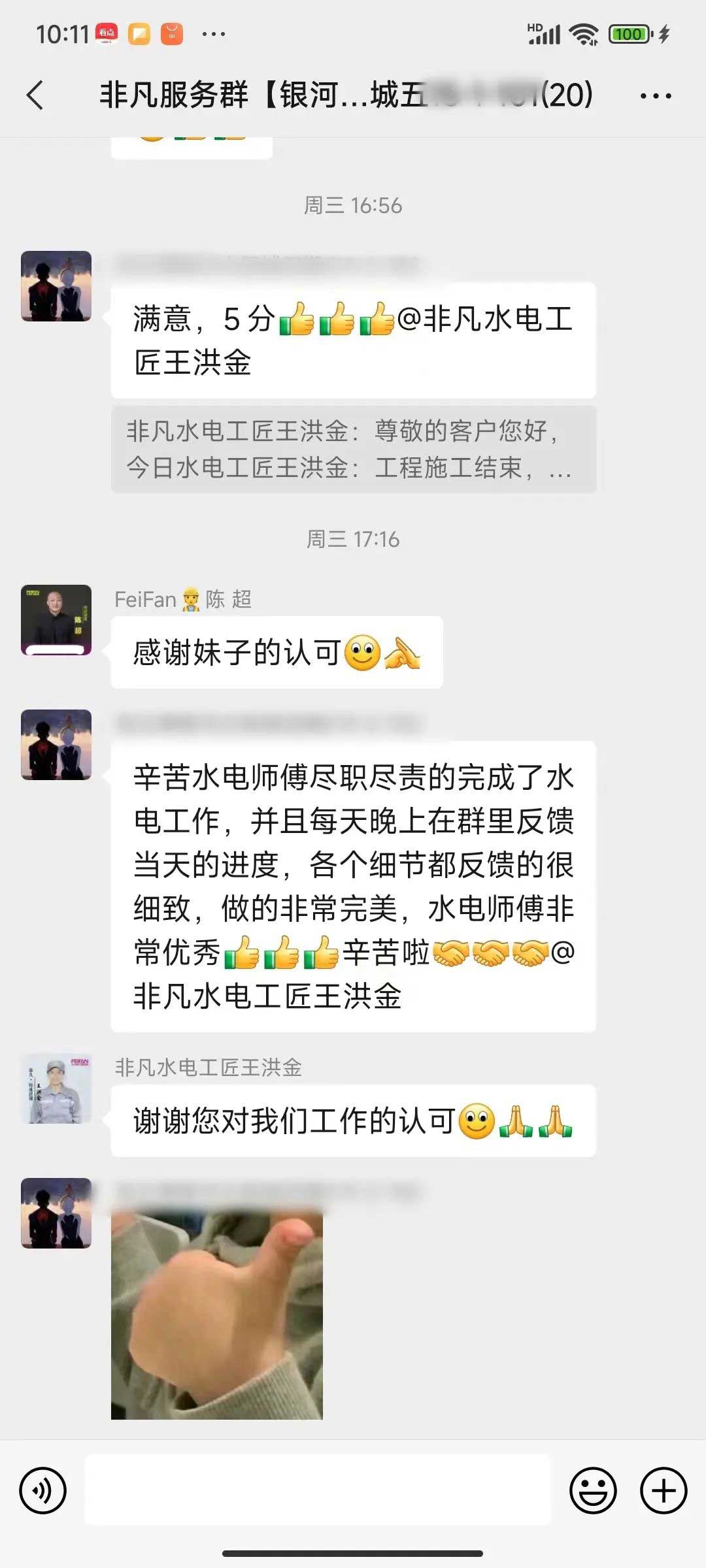
Task: Open the group chat options menu
Action: point(655,95)
